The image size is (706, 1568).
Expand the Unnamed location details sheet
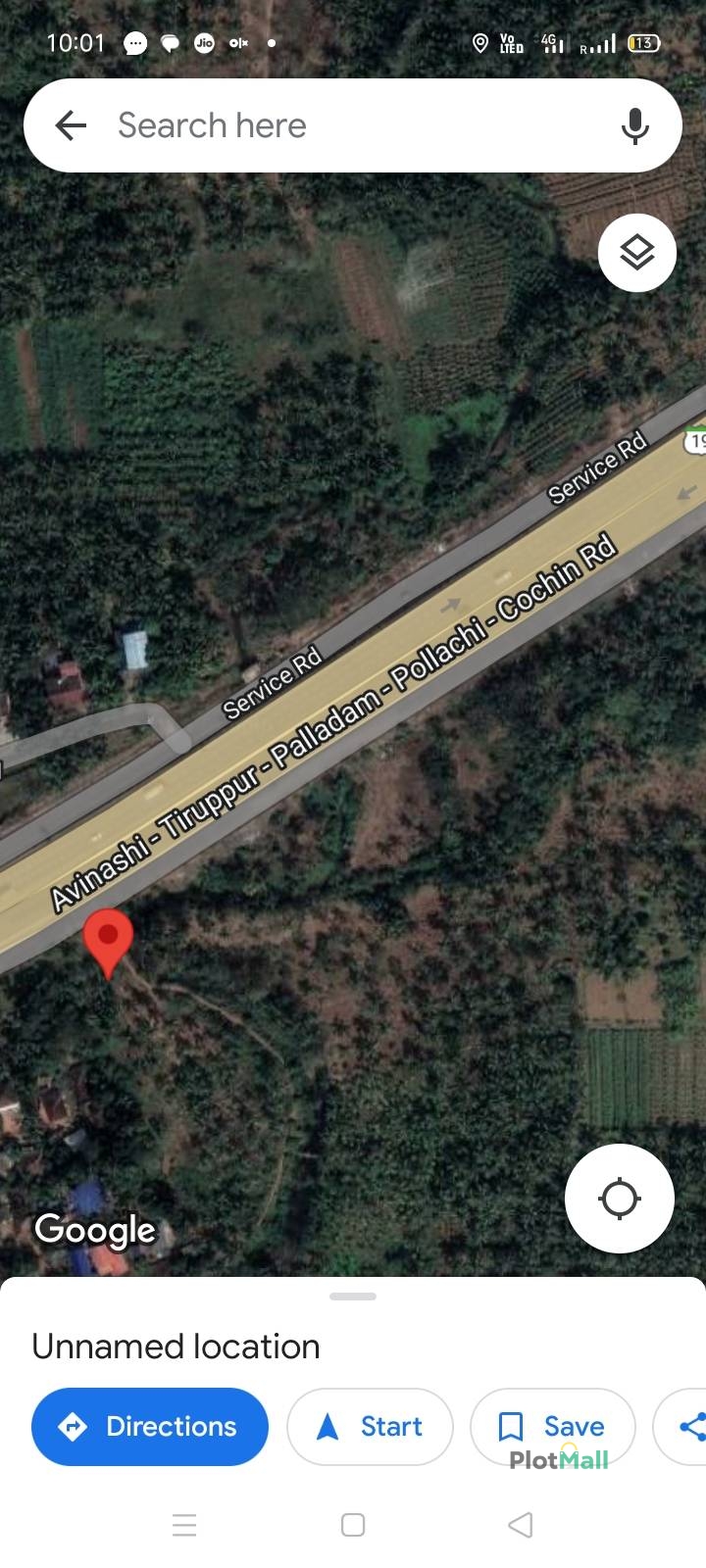point(353,1297)
